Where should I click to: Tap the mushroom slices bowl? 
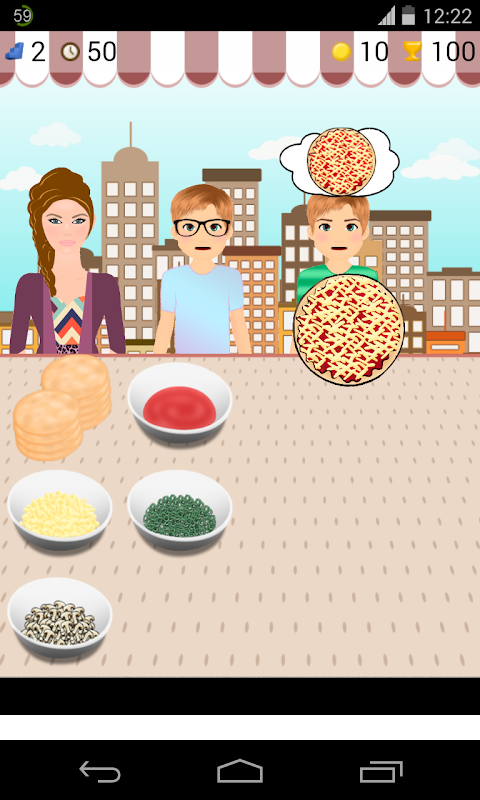pos(60,617)
